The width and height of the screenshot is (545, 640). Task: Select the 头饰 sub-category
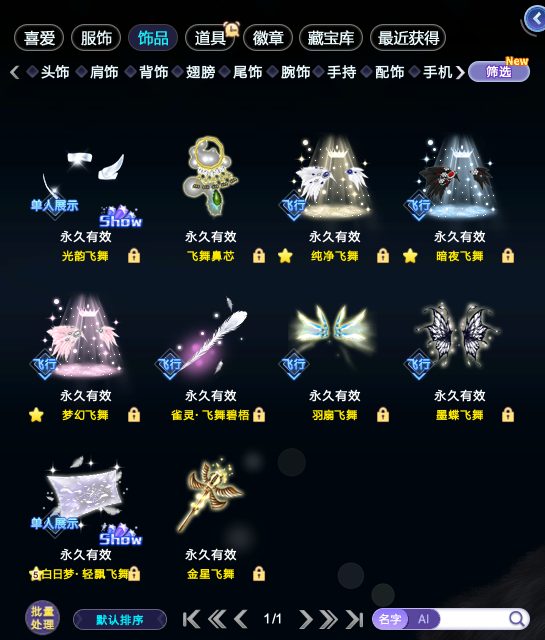(x=55, y=72)
